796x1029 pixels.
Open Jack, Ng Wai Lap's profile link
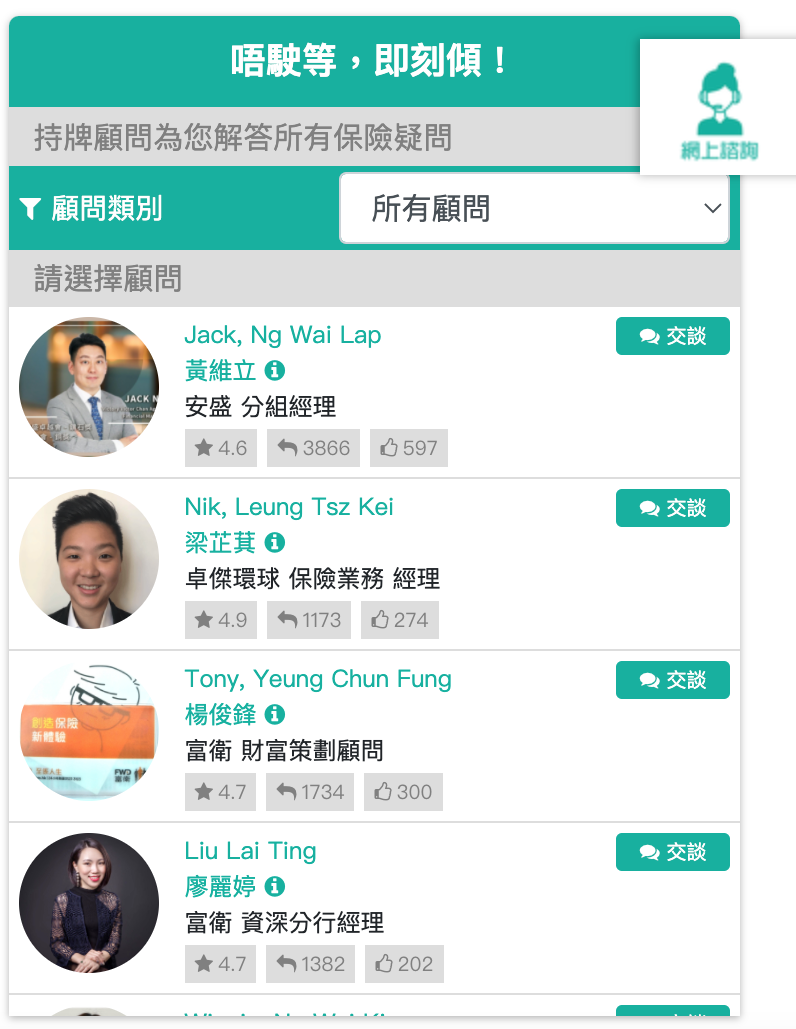[282, 335]
